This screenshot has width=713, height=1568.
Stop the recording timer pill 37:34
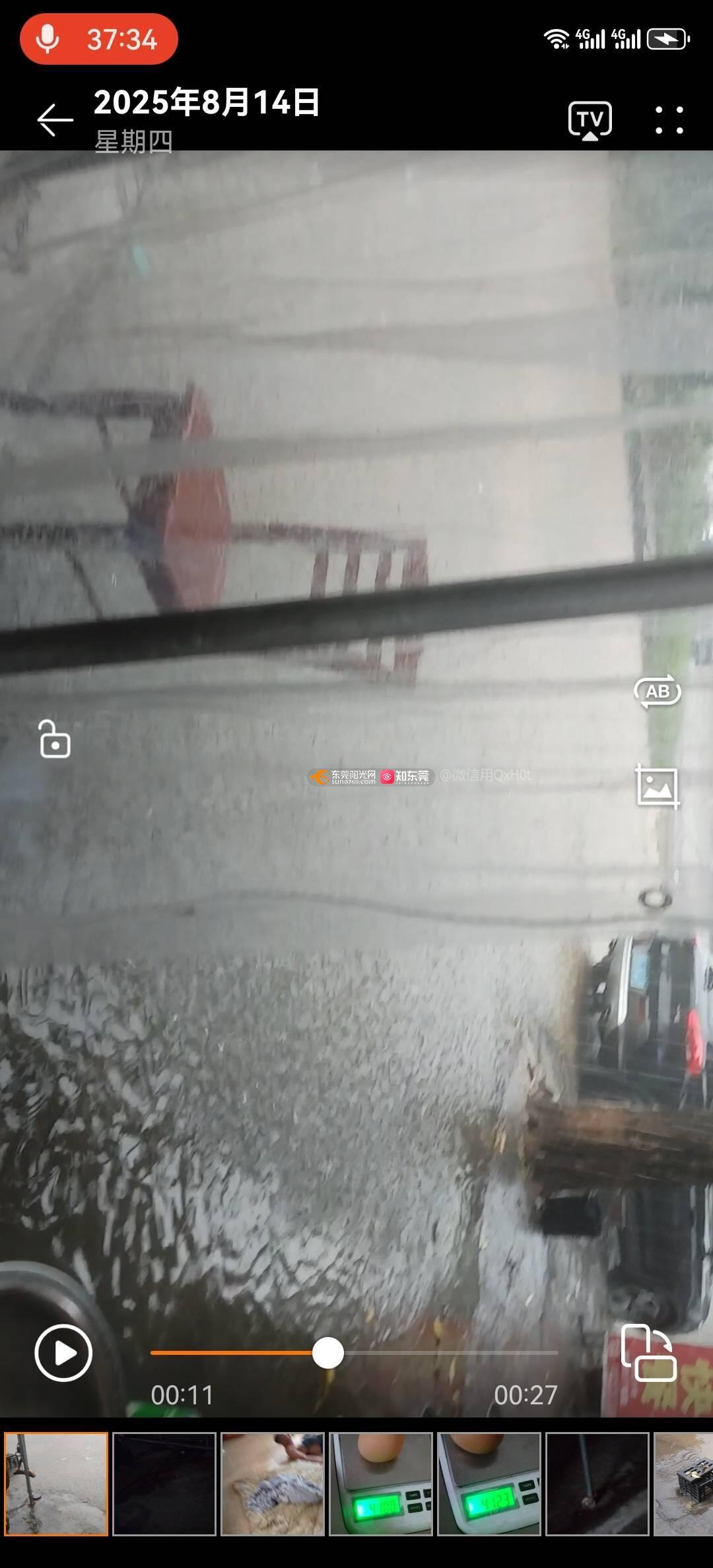coord(99,40)
